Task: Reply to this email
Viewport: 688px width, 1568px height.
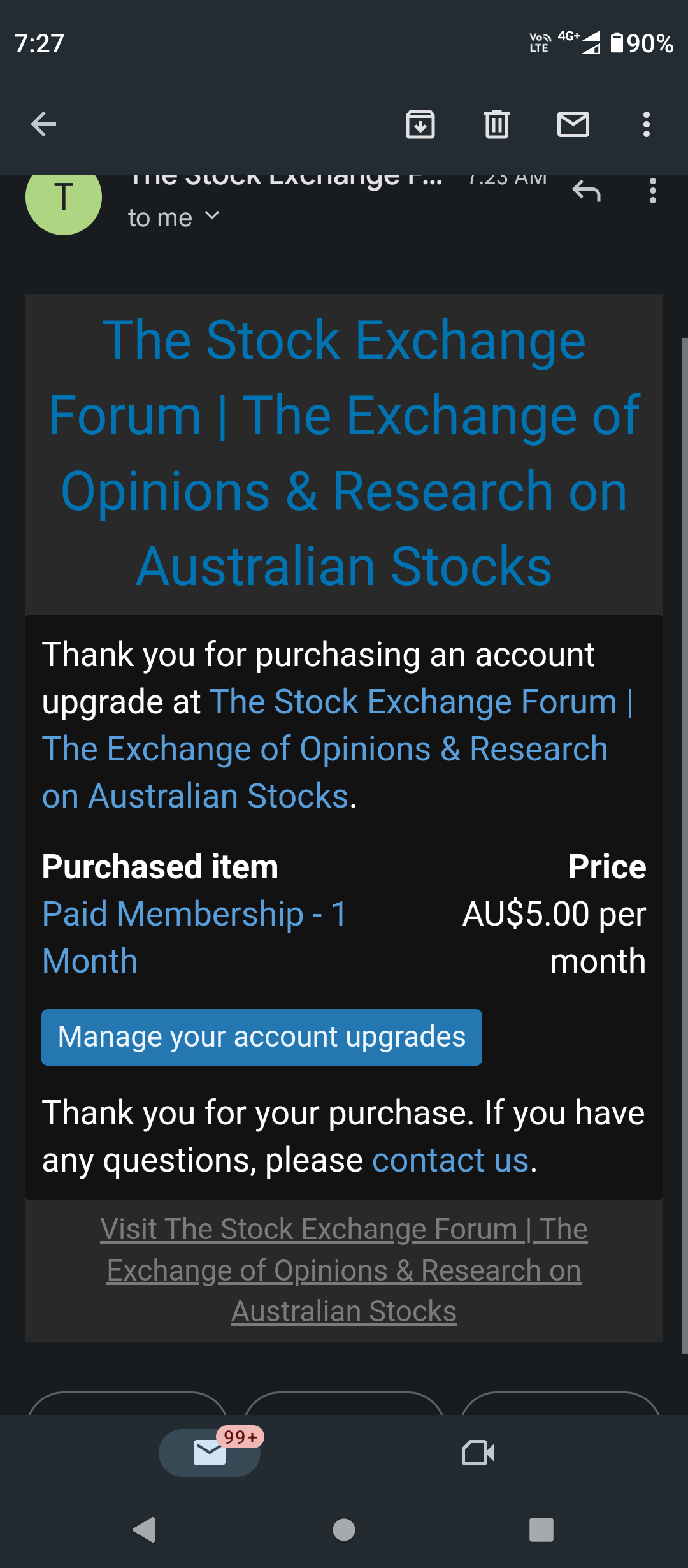Action: pos(586,191)
